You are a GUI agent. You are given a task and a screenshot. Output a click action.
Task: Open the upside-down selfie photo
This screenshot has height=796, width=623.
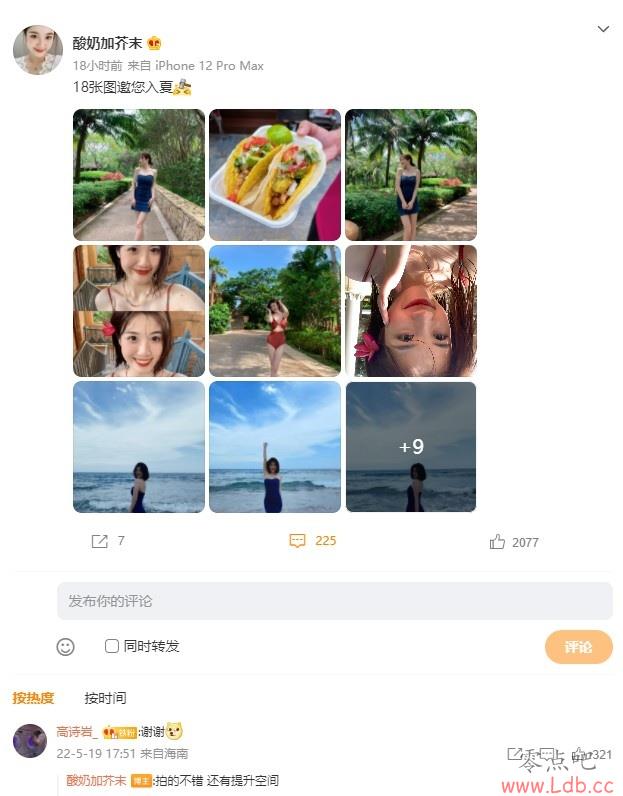click(x=411, y=310)
